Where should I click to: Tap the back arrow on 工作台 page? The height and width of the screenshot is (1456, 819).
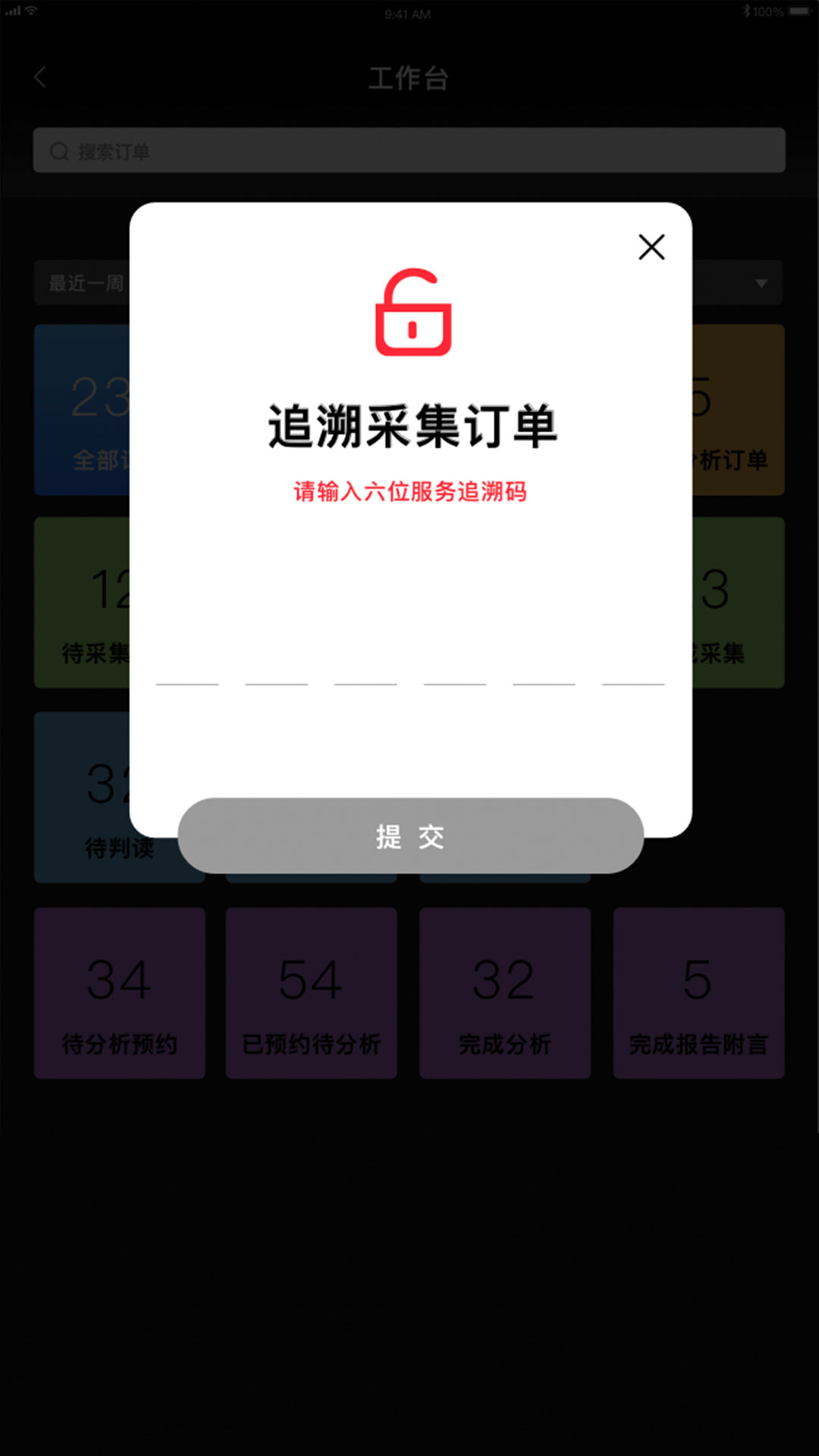point(40,77)
